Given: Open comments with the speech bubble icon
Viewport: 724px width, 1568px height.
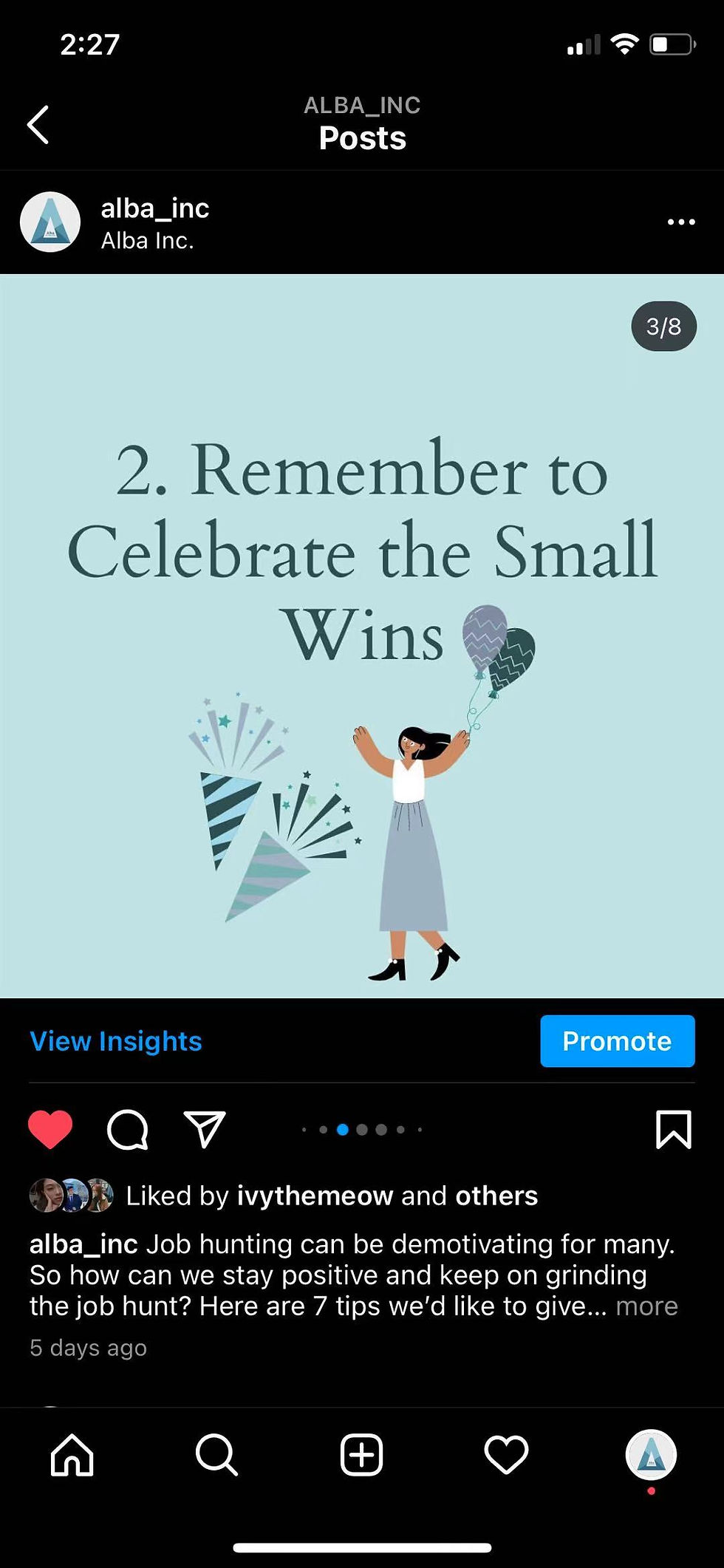Looking at the screenshot, I should coord(128,1130).
